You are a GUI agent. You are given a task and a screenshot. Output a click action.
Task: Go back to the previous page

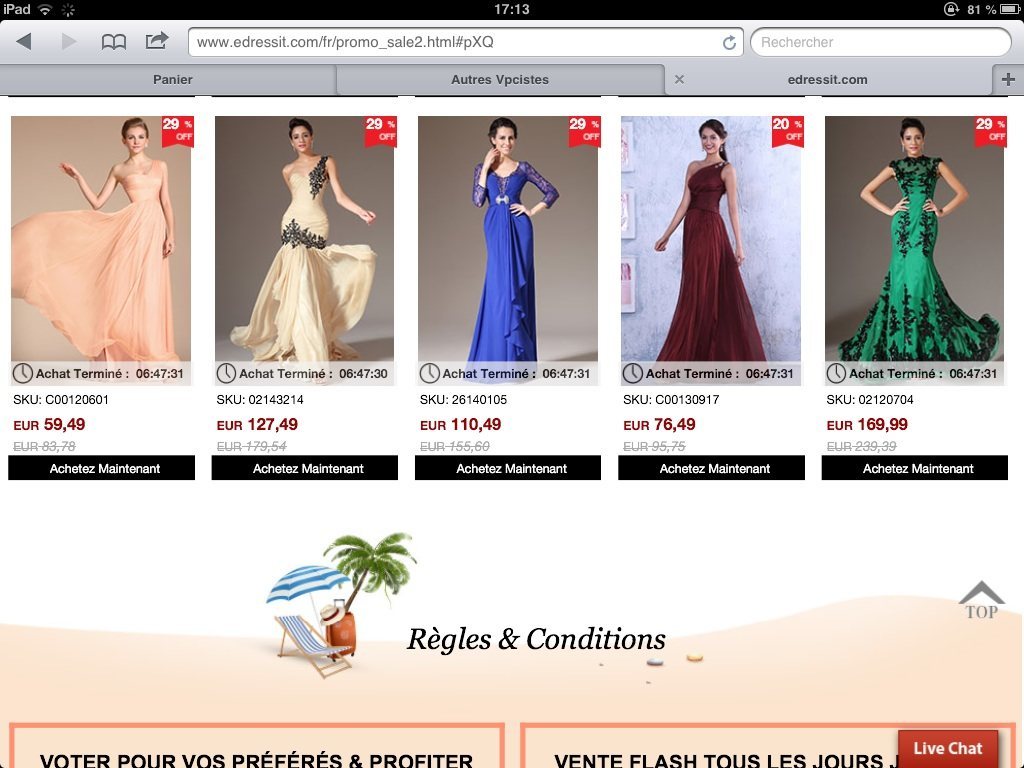[24, 42]
